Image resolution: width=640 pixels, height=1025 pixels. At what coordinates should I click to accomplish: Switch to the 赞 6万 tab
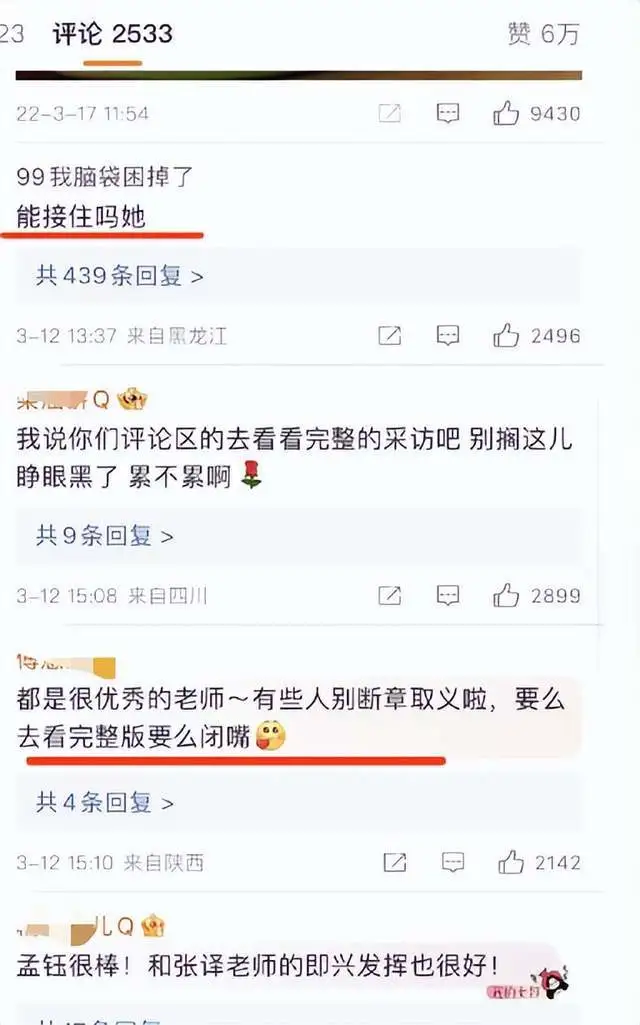pos(543,34)
